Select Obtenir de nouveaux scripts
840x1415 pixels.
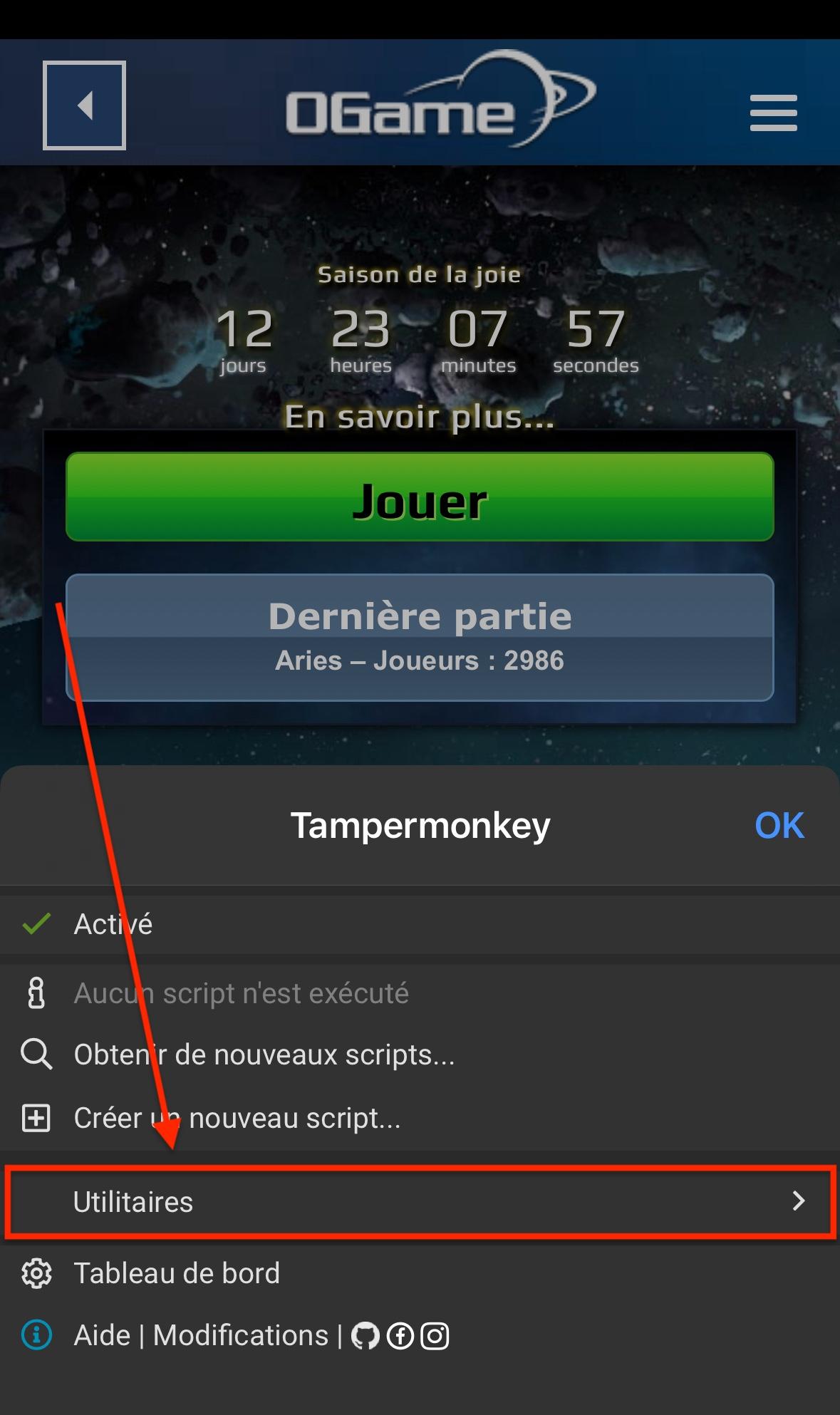[264, 1054]
